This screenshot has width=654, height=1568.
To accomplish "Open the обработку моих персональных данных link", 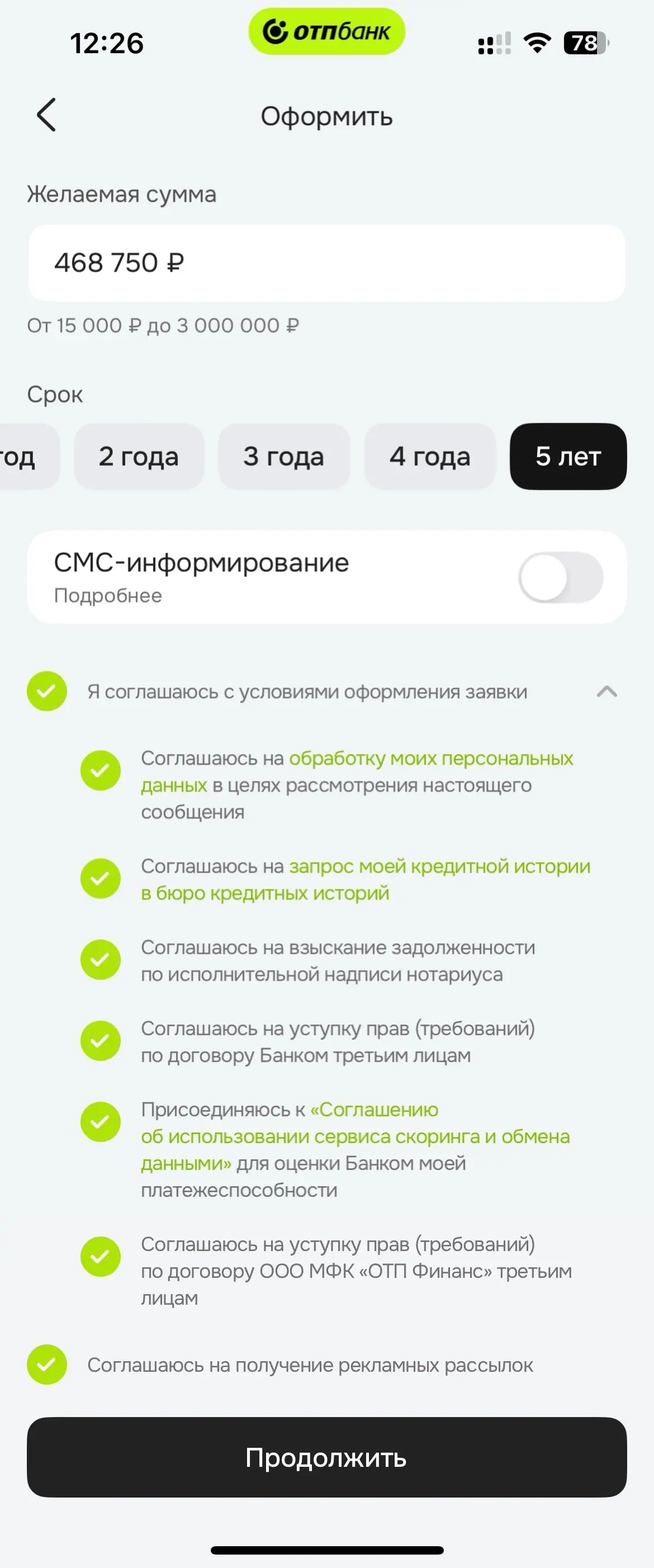I will 430,759.
